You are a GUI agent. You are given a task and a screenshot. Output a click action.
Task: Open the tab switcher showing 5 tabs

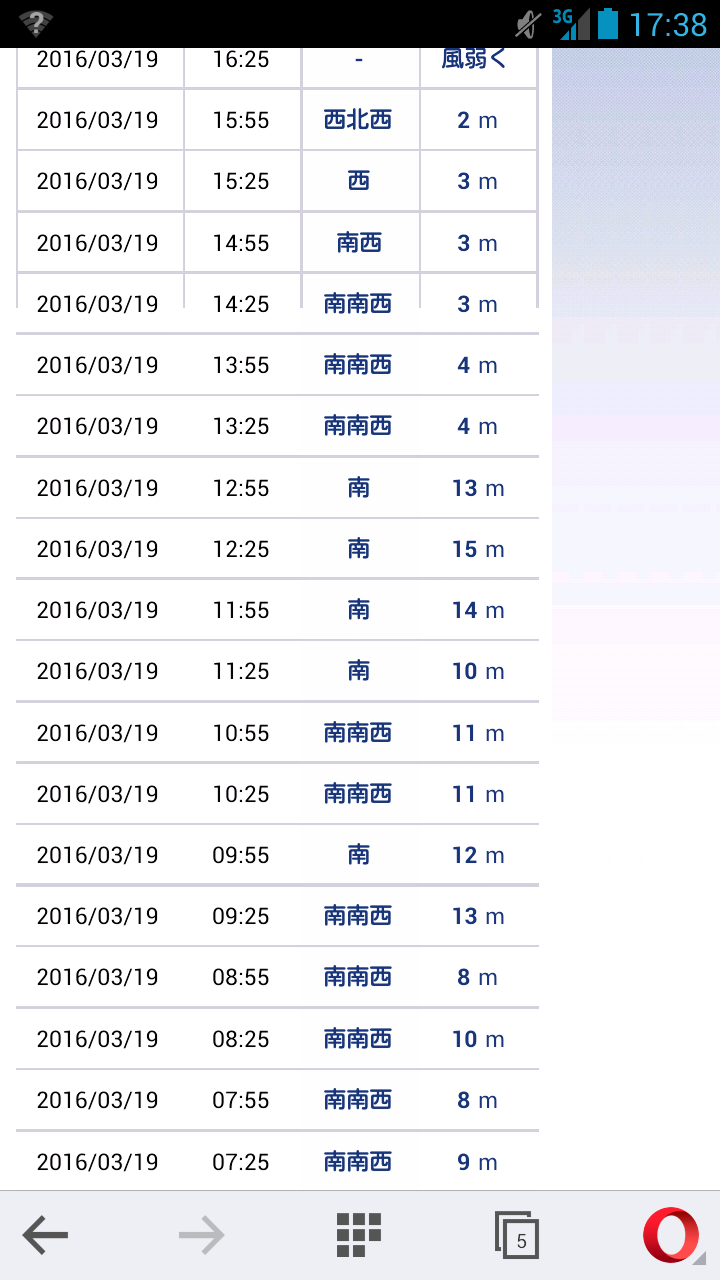[x=517, y=1236]
